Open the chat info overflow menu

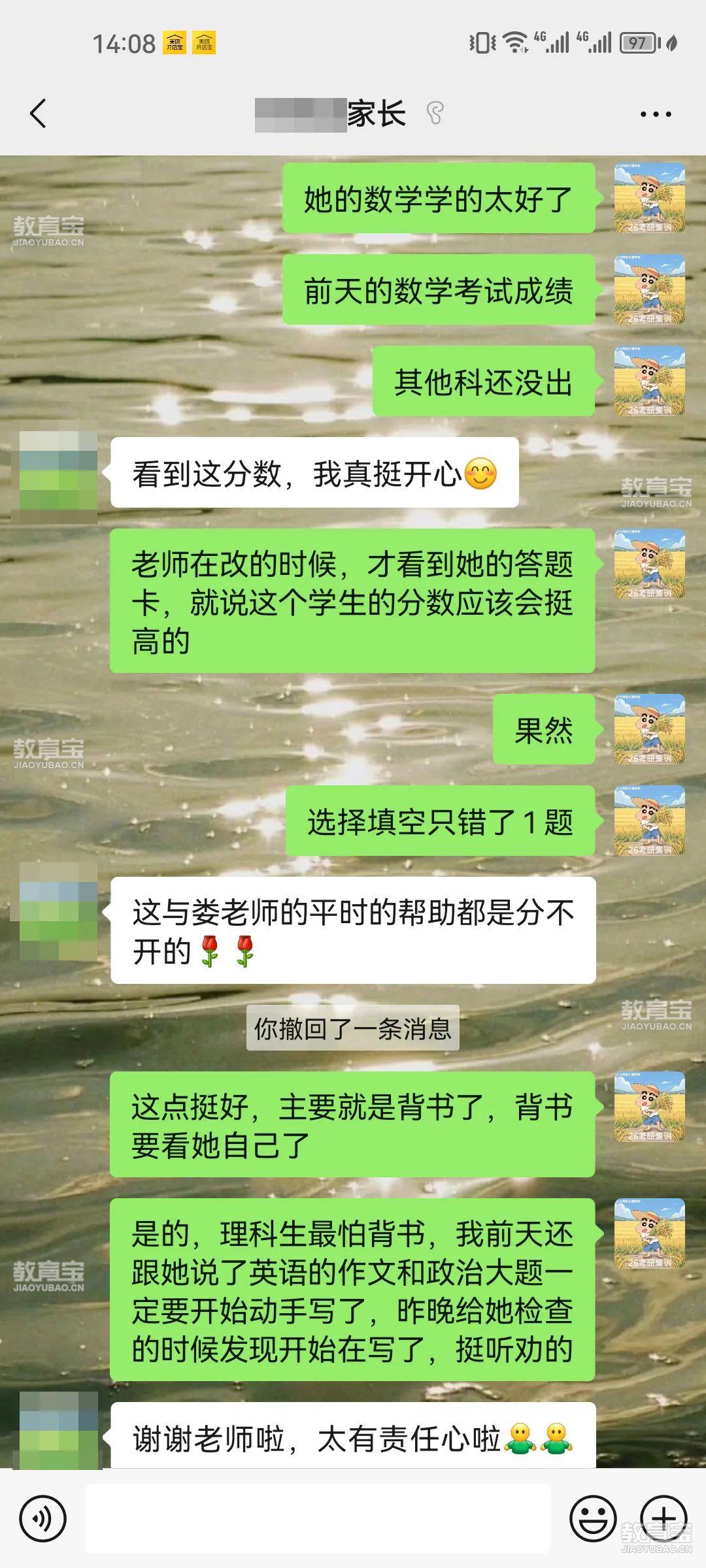(655, 114)
